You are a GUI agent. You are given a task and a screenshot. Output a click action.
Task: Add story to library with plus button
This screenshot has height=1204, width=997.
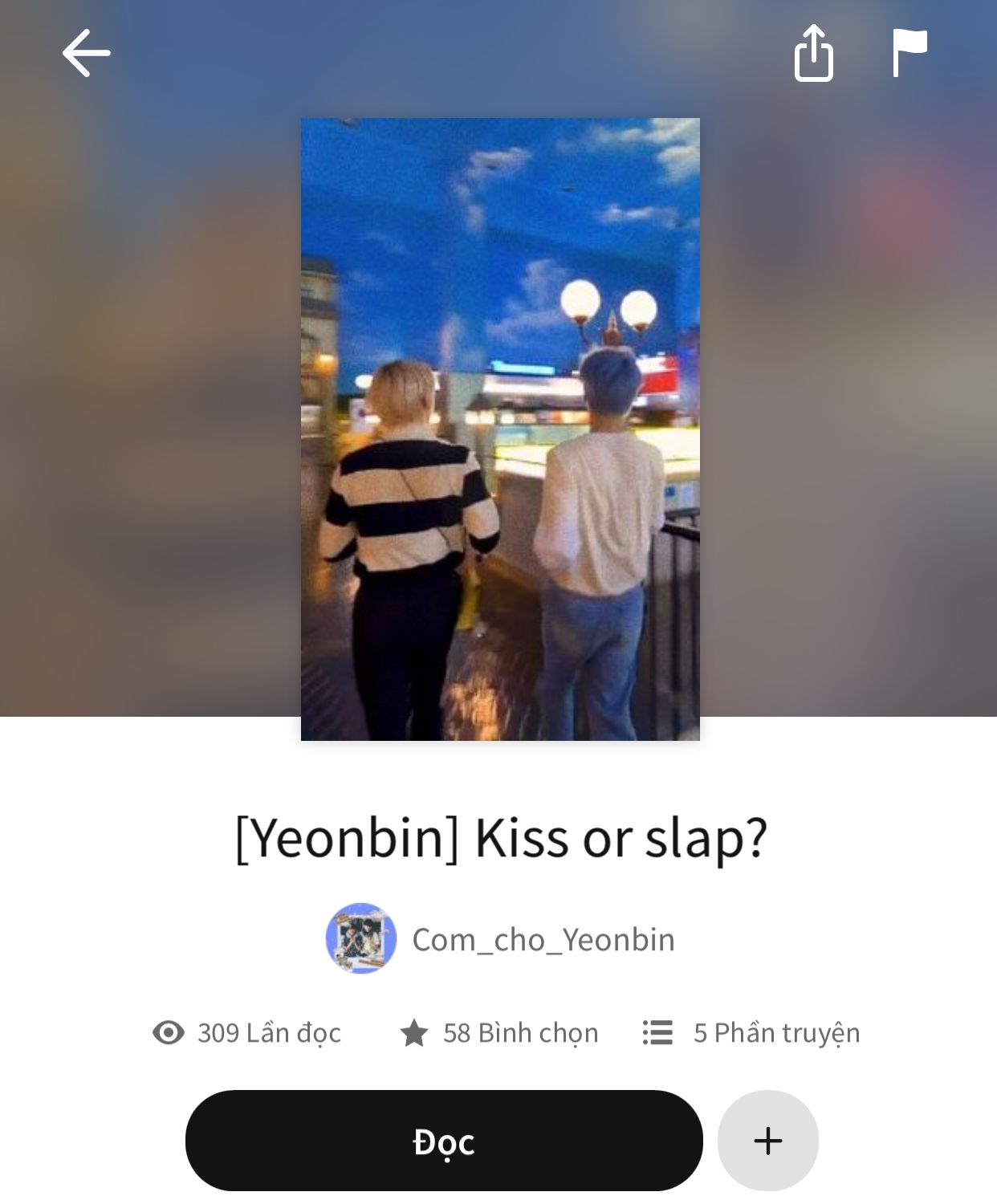[x=768, y=1141]
